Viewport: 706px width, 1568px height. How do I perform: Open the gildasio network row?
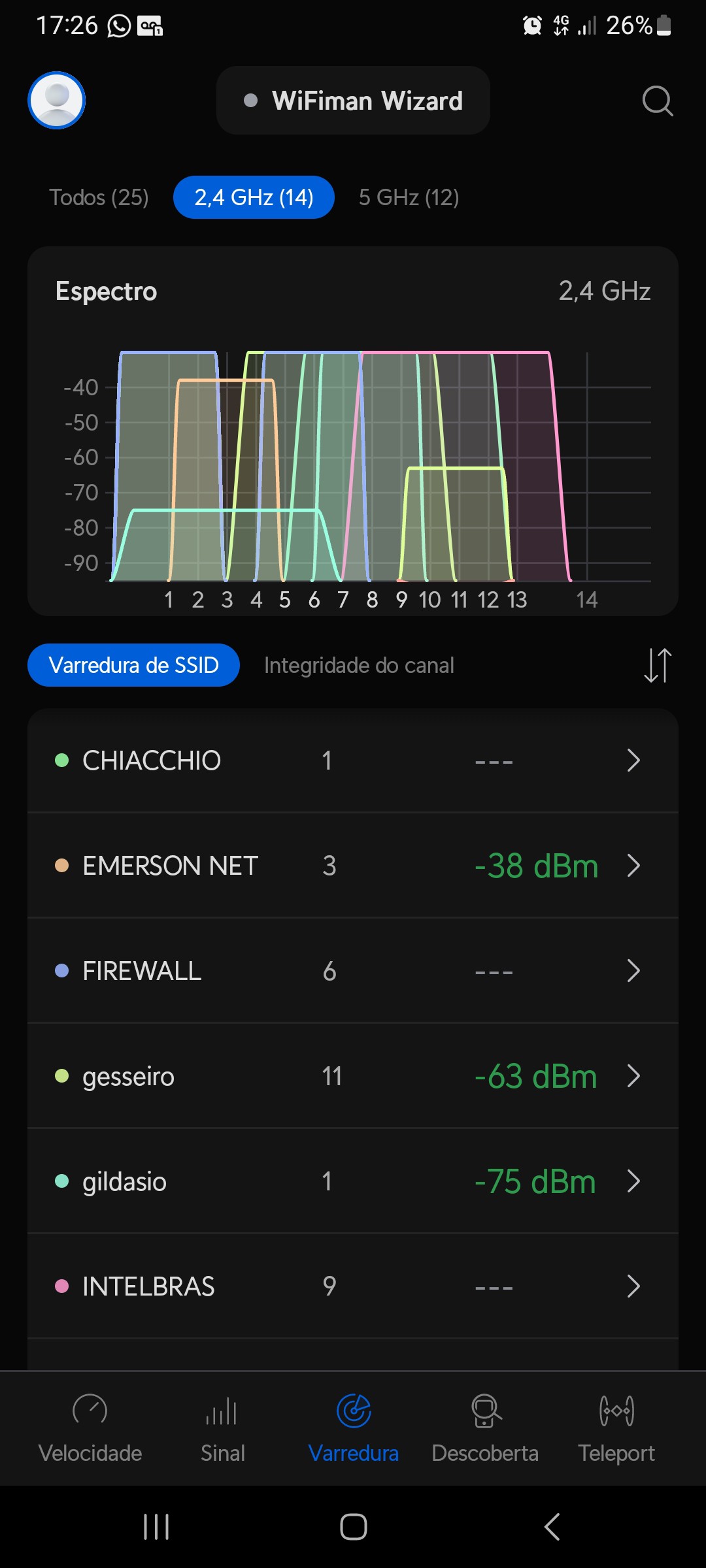[353, 1181]
